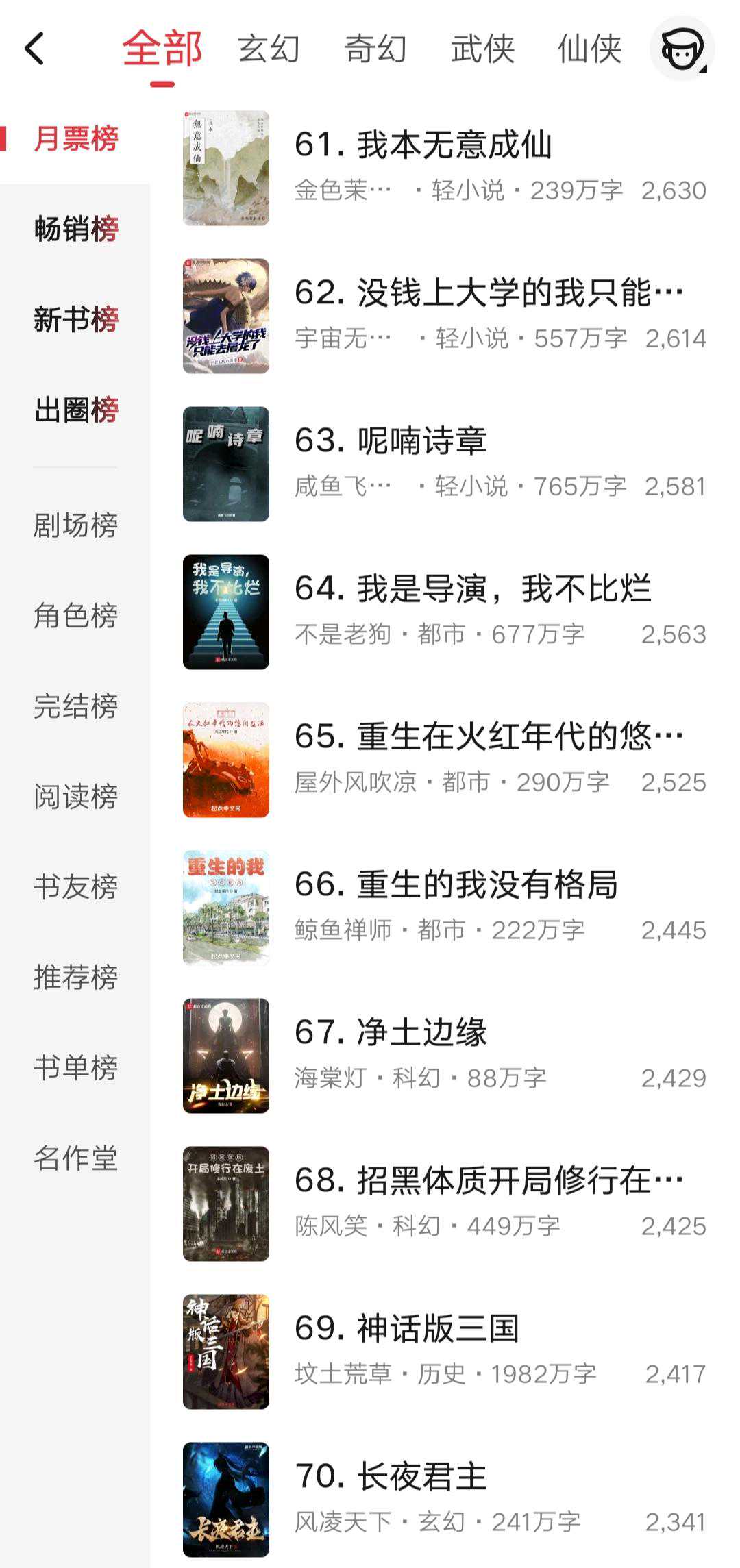Switch to 角色榜 ranking list
Image resolution: width=740 pixels, height=1568 pixels.
(x=76, y=615)
